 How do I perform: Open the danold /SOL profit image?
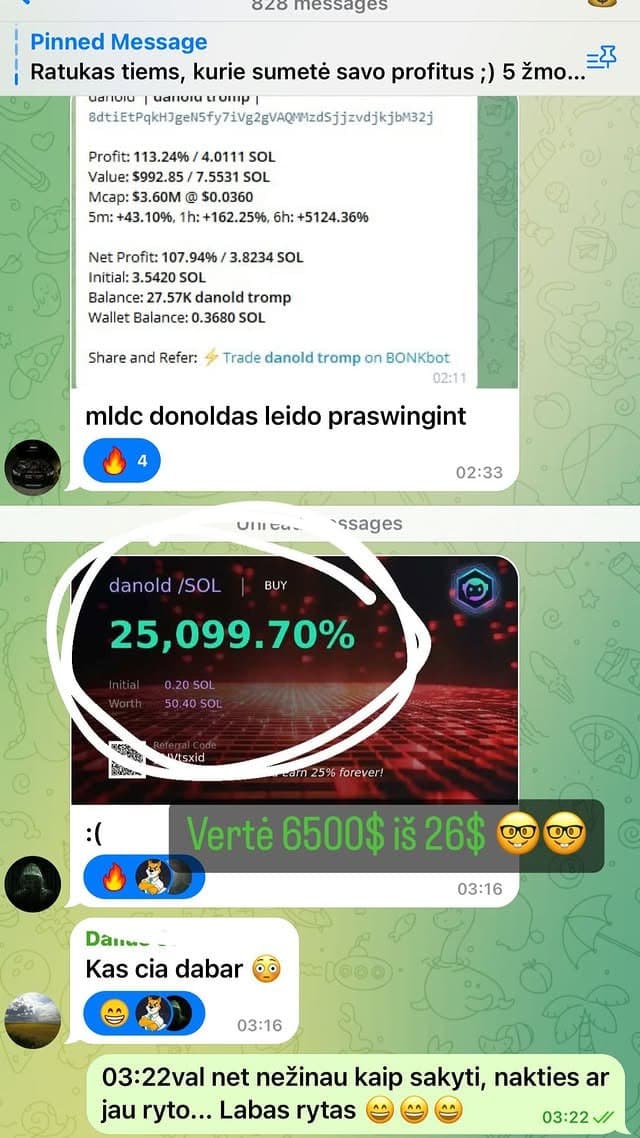[x=295, y=680]
